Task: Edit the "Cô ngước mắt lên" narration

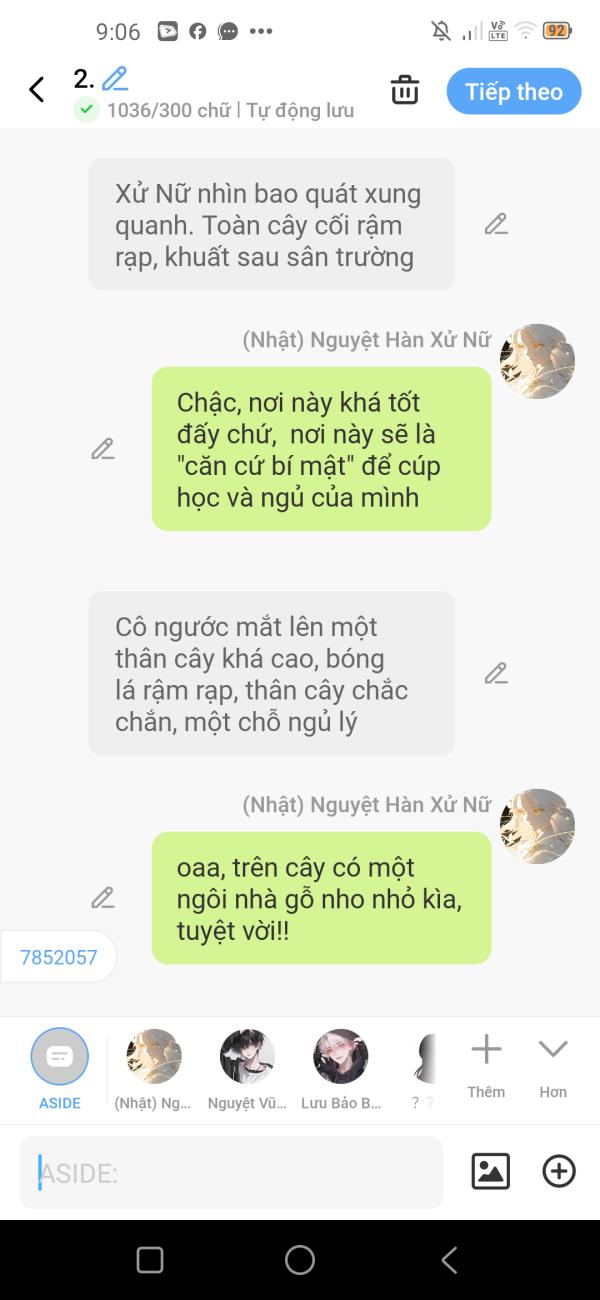Action: pyautogui.click(x=496, y=673)
